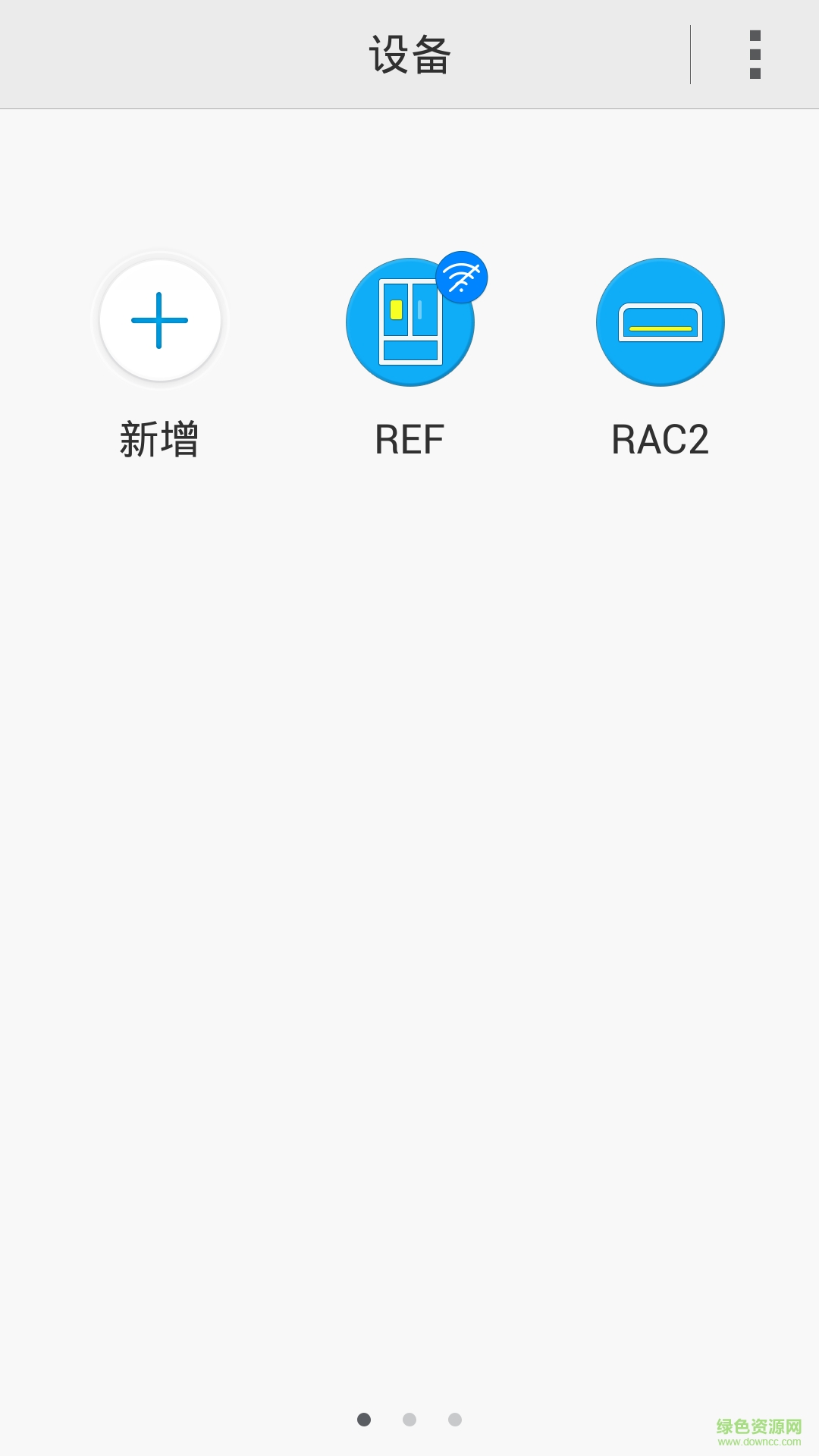Tap the RAC2 label text
Viewport: 819px width, 1456px height.
pyautogui.click(x=660, y=438)
